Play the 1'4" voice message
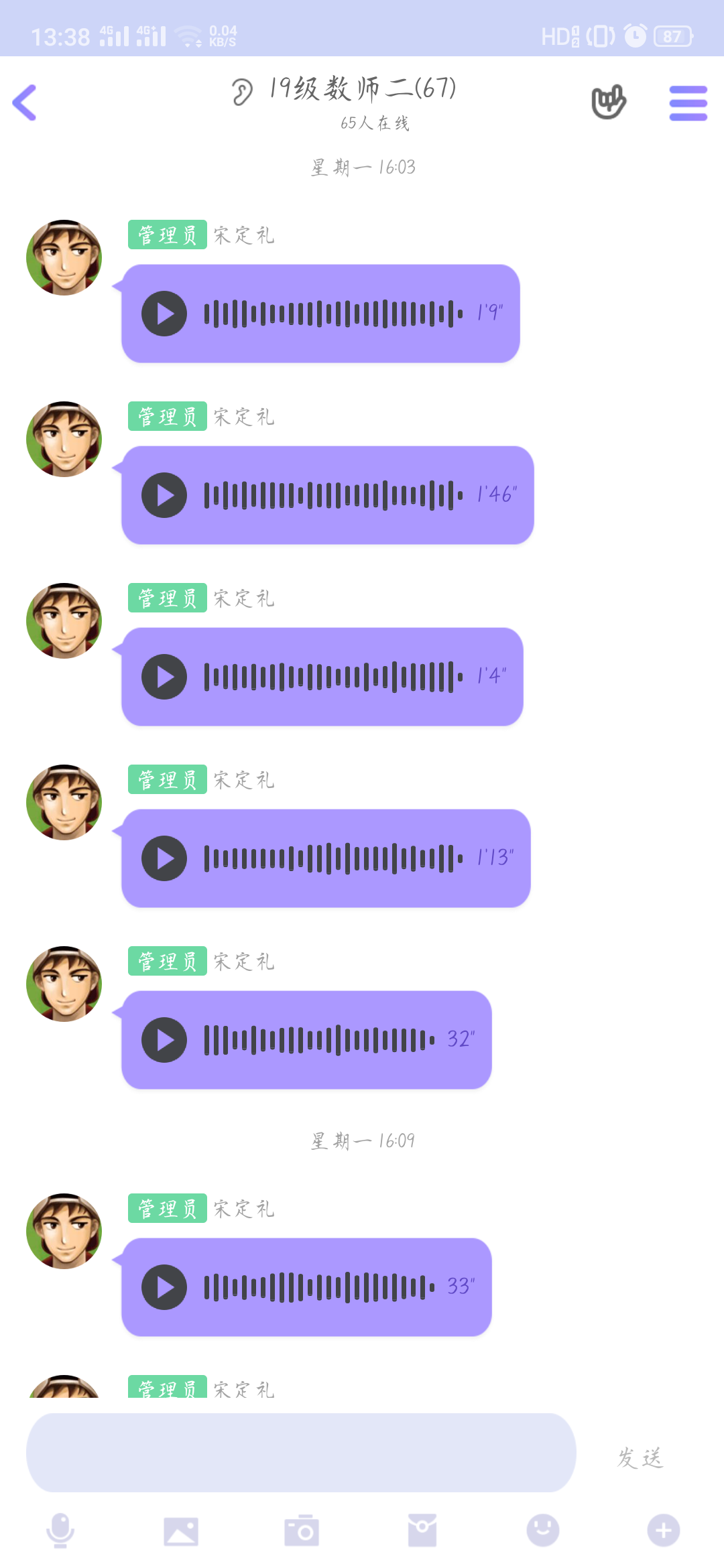The height and width of the screenshot is (1568, 724). coord(164,677)
